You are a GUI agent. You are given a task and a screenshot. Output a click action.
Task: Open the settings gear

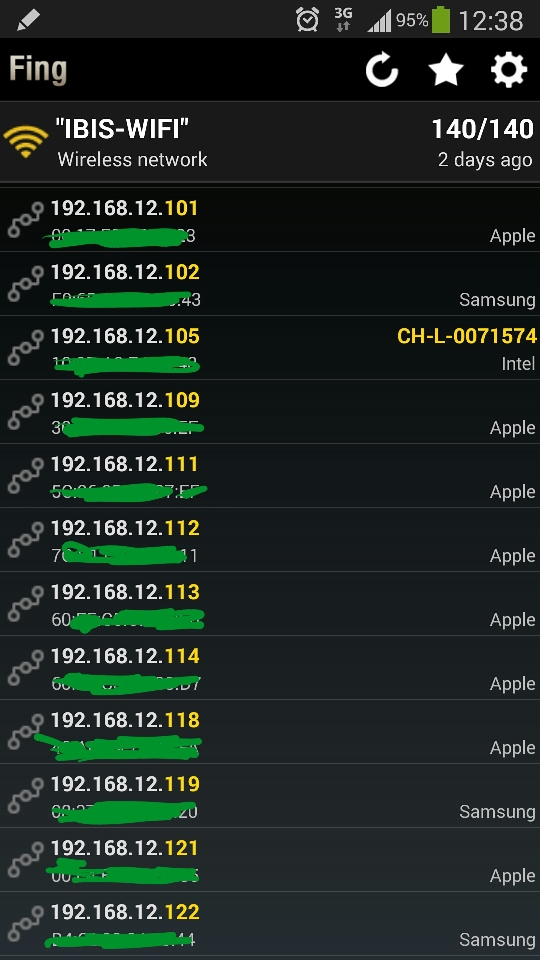[509, 70]
